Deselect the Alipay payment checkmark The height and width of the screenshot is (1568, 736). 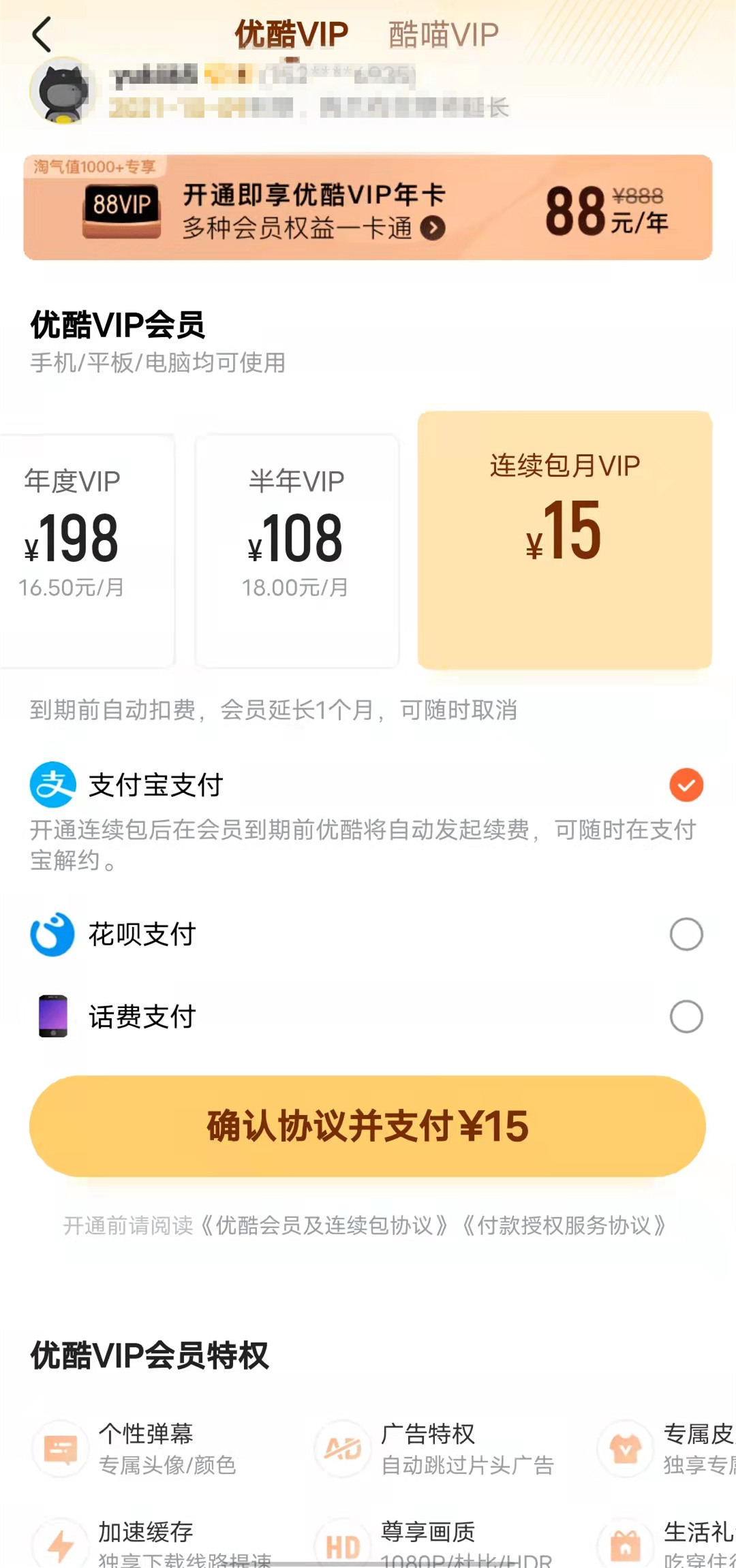(x=686, y=785)
